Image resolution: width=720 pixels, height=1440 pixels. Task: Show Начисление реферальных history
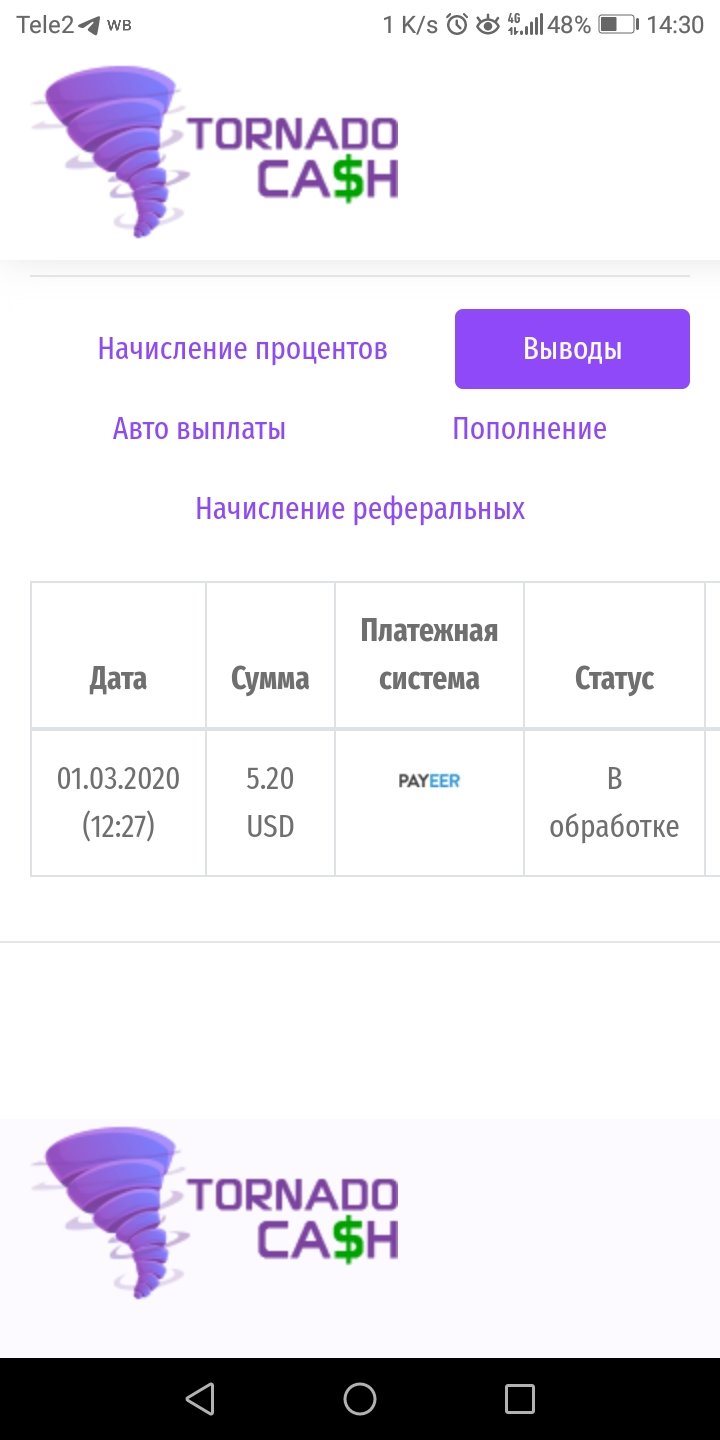(360, 509)
